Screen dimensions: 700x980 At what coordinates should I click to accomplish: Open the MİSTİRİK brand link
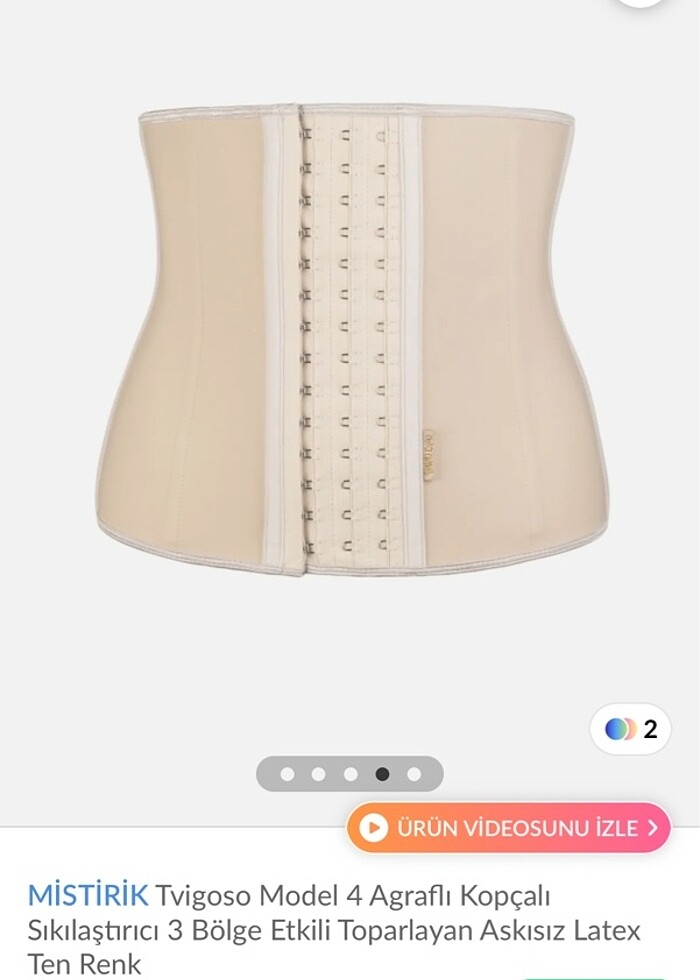(x=87, y=894)
